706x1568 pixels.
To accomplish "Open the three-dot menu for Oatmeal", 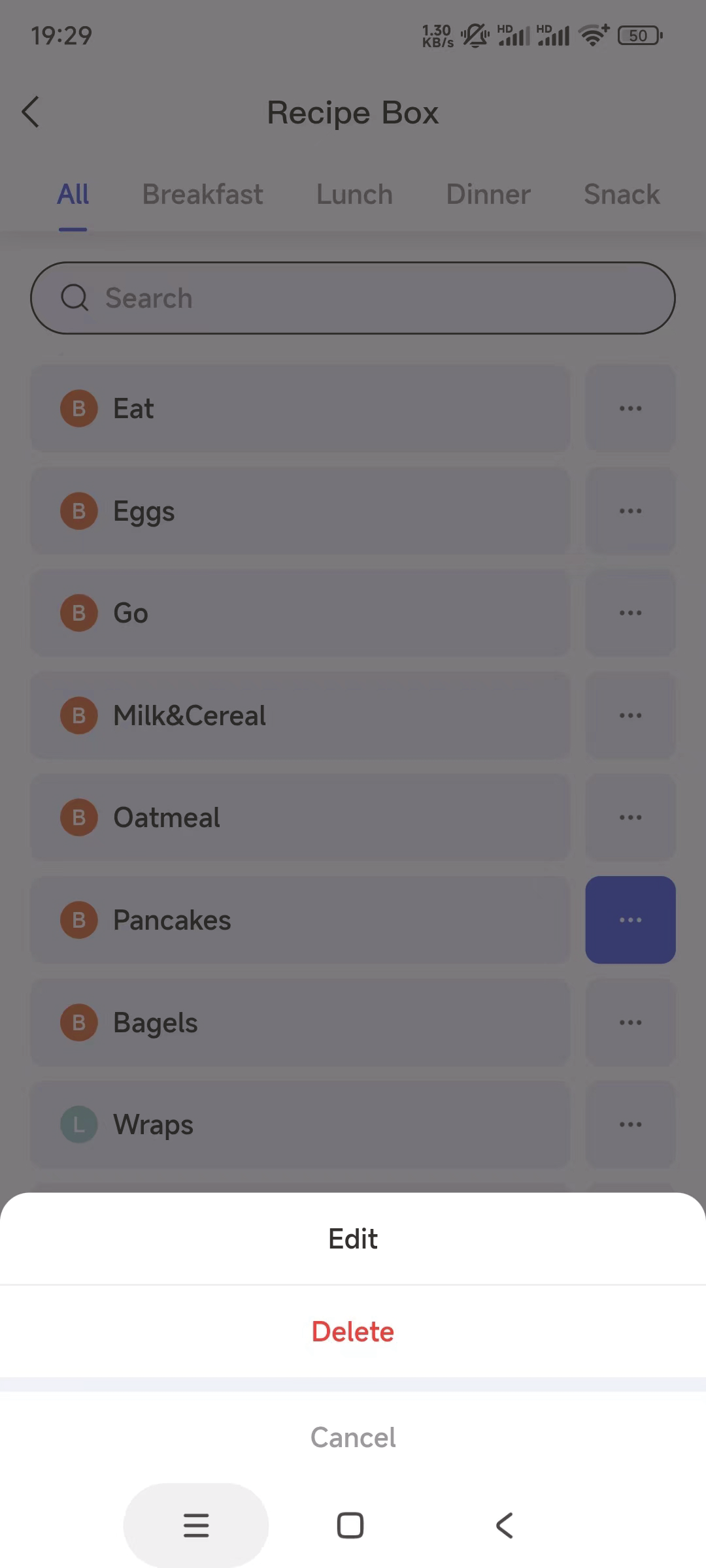I will (630, 817).
